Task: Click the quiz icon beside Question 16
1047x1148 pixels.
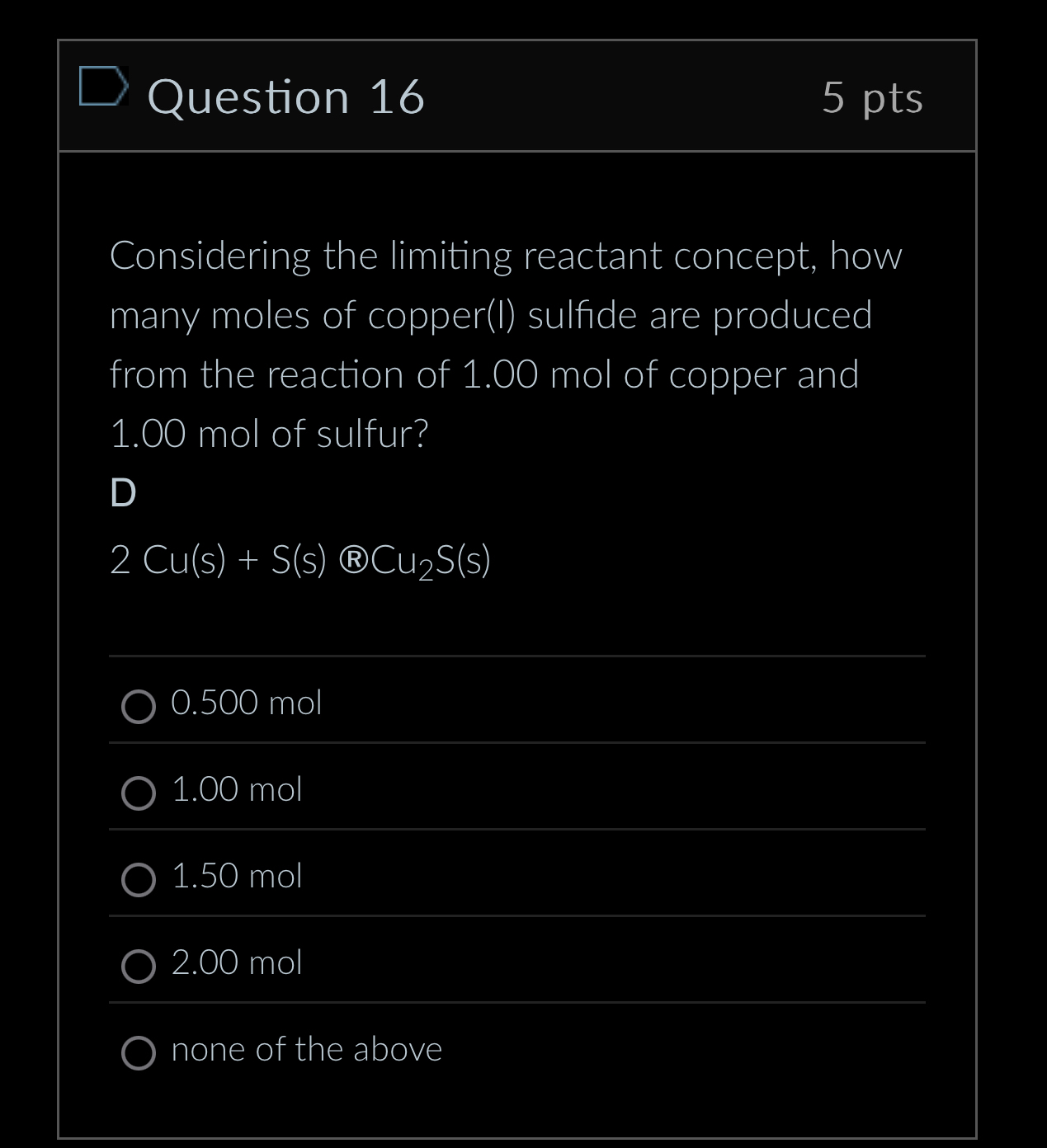Action: pyautogui.click(x=104, y=85)
